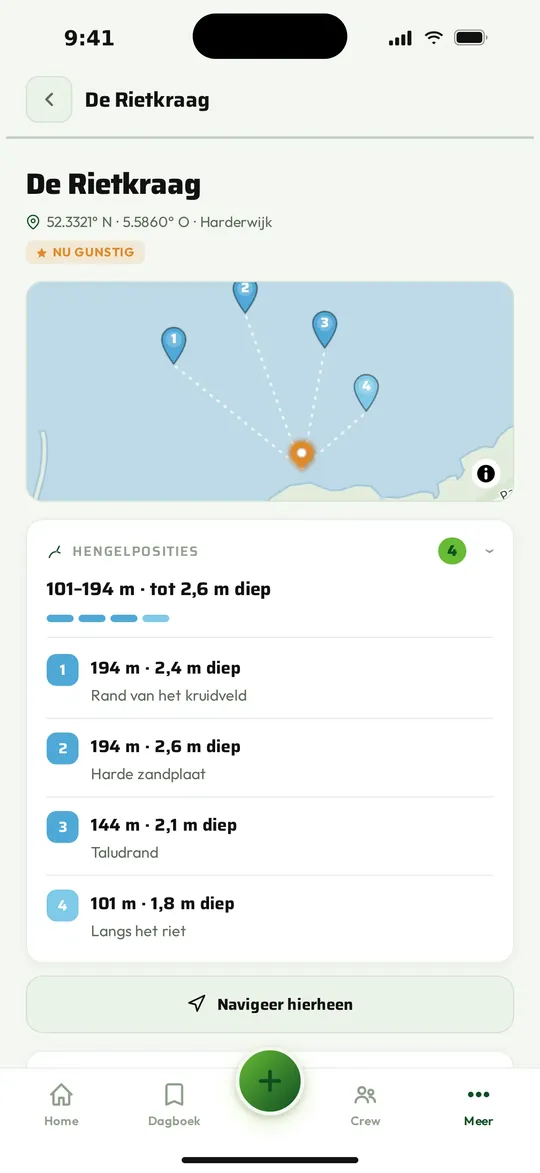Tap map pin number 4
540x1173 pixels.
[366, 392]
